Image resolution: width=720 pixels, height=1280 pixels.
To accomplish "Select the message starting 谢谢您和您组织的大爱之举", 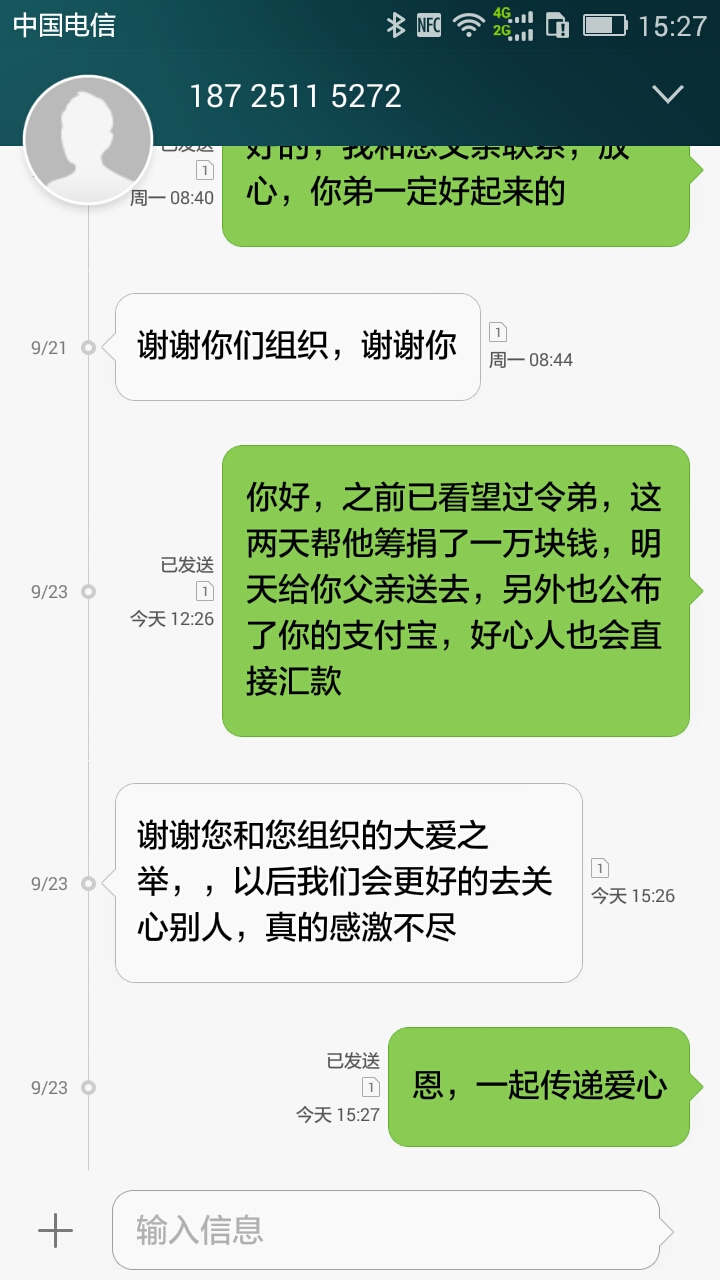I will (x=348, y=882).
